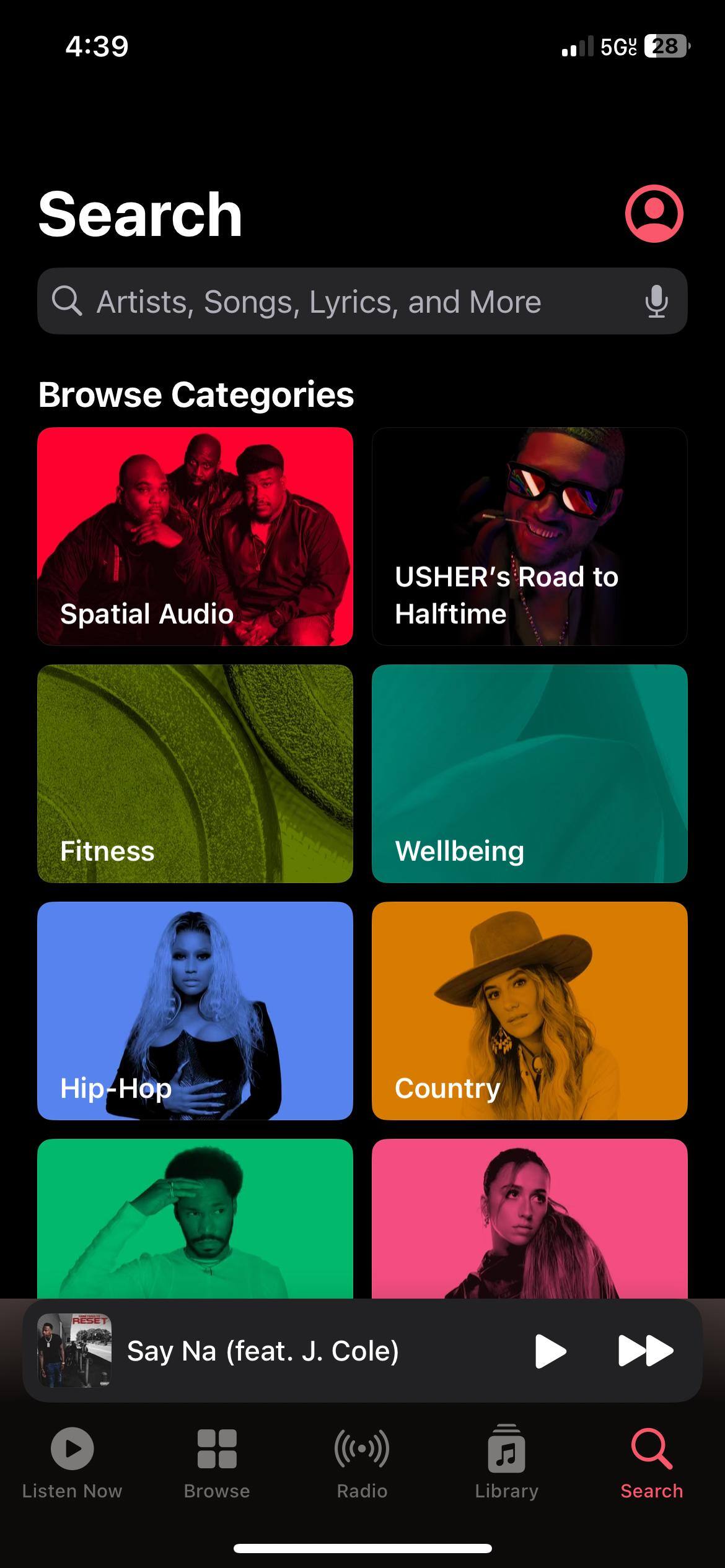The height and width of the screenshot is (1568, 725).
Task: Select the Wellbeing category tile
Action: (x=530, y=773)
